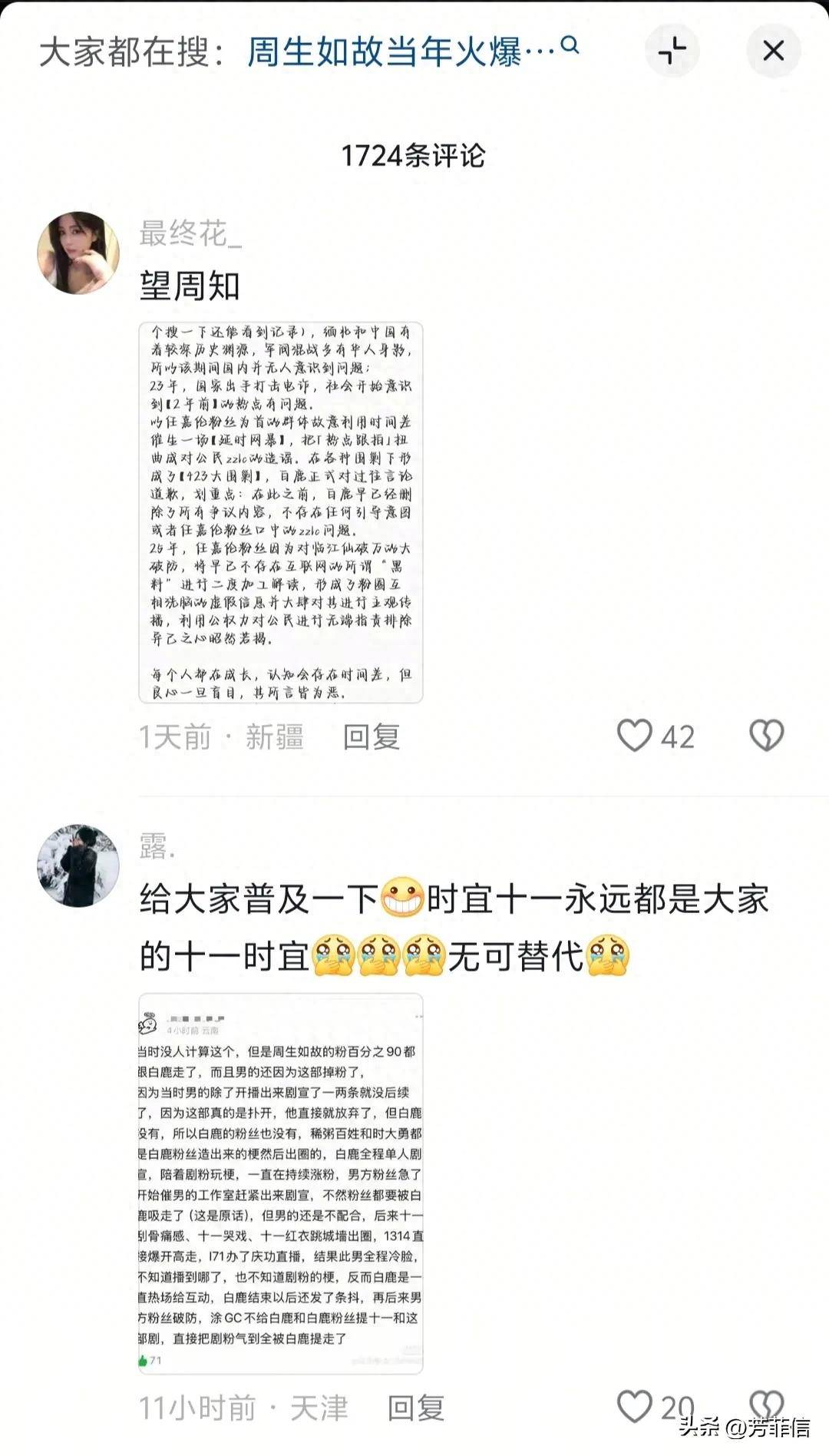View the screenshot attached to 露.'s comment
829x1456 pixels.
(280, 1183)
